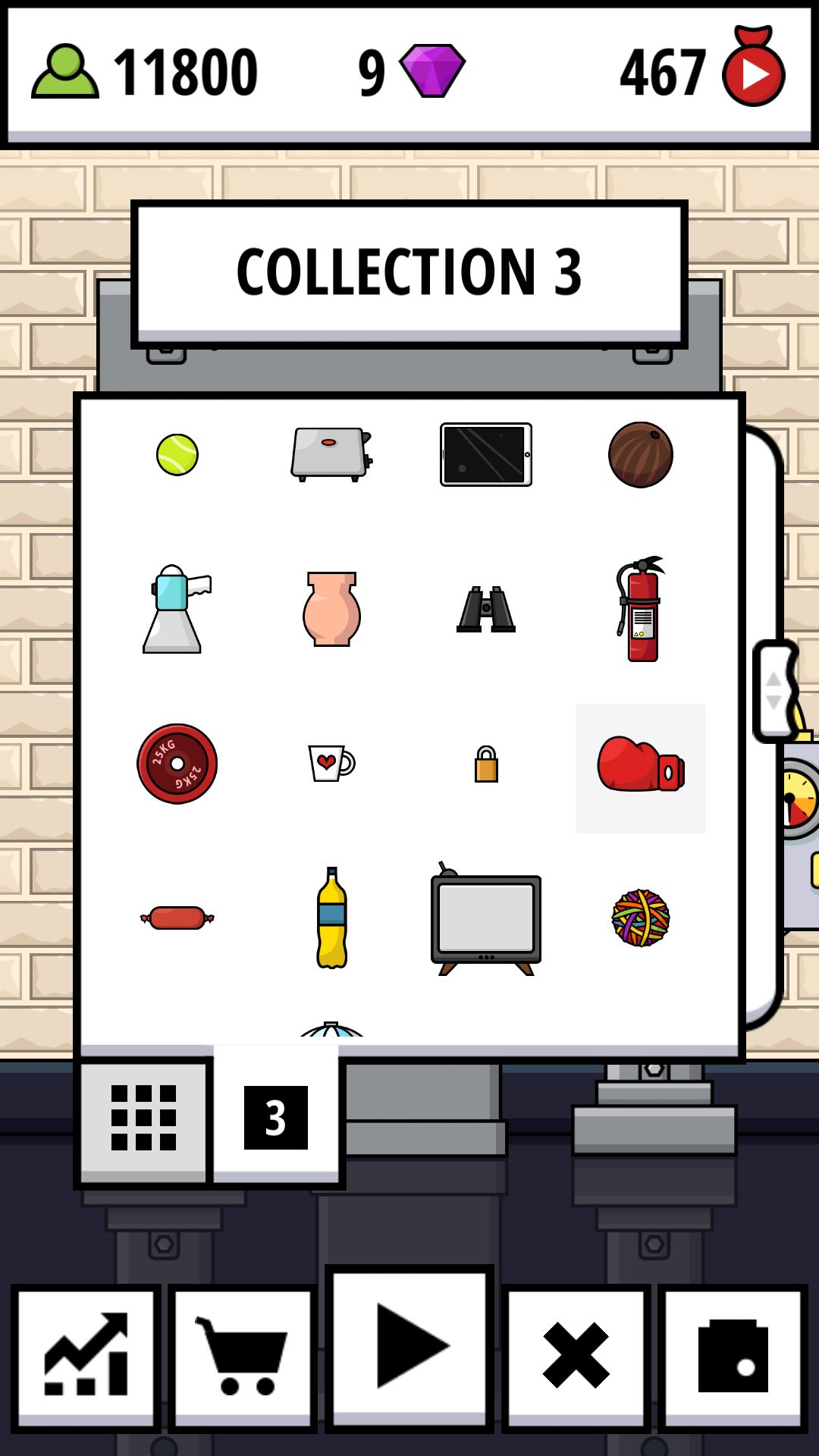Tap the scroll handle on the panel
This screenshot has height=1456, width=819.
click(775, 691)
